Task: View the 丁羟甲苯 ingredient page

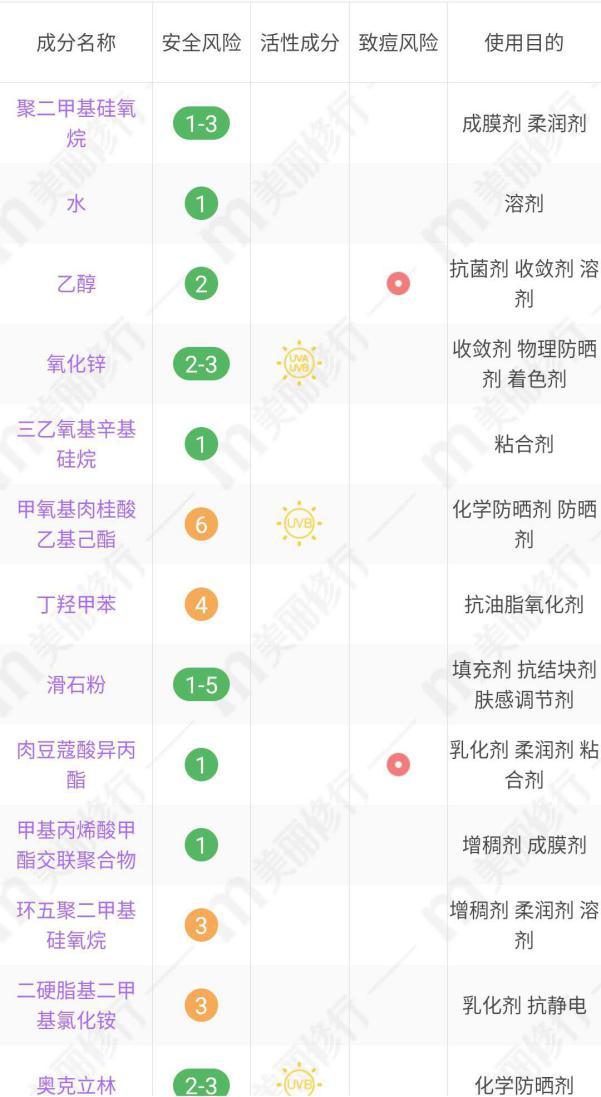Action: (76, 605)
